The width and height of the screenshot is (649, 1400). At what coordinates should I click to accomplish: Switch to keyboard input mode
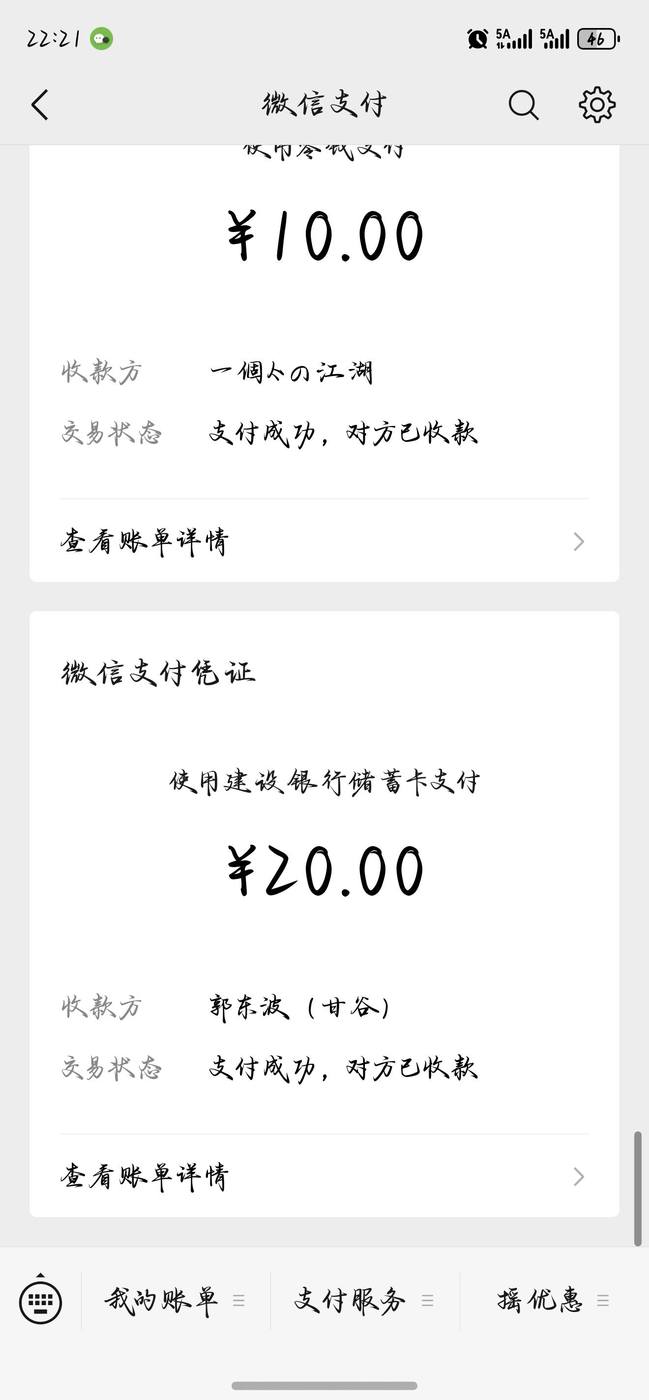coord(41,1301)
